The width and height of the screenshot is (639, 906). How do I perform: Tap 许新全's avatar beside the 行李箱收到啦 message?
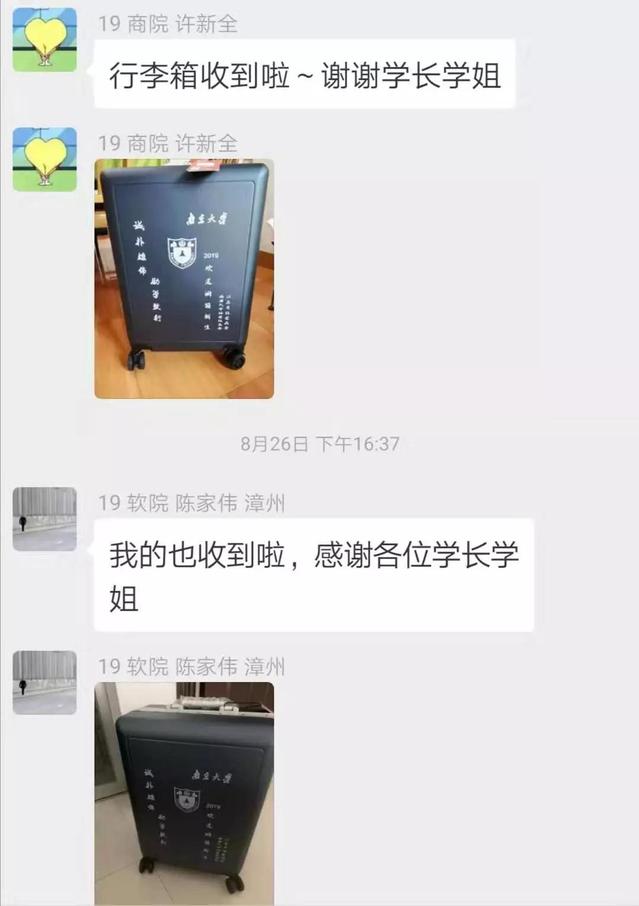coord(45,40)
